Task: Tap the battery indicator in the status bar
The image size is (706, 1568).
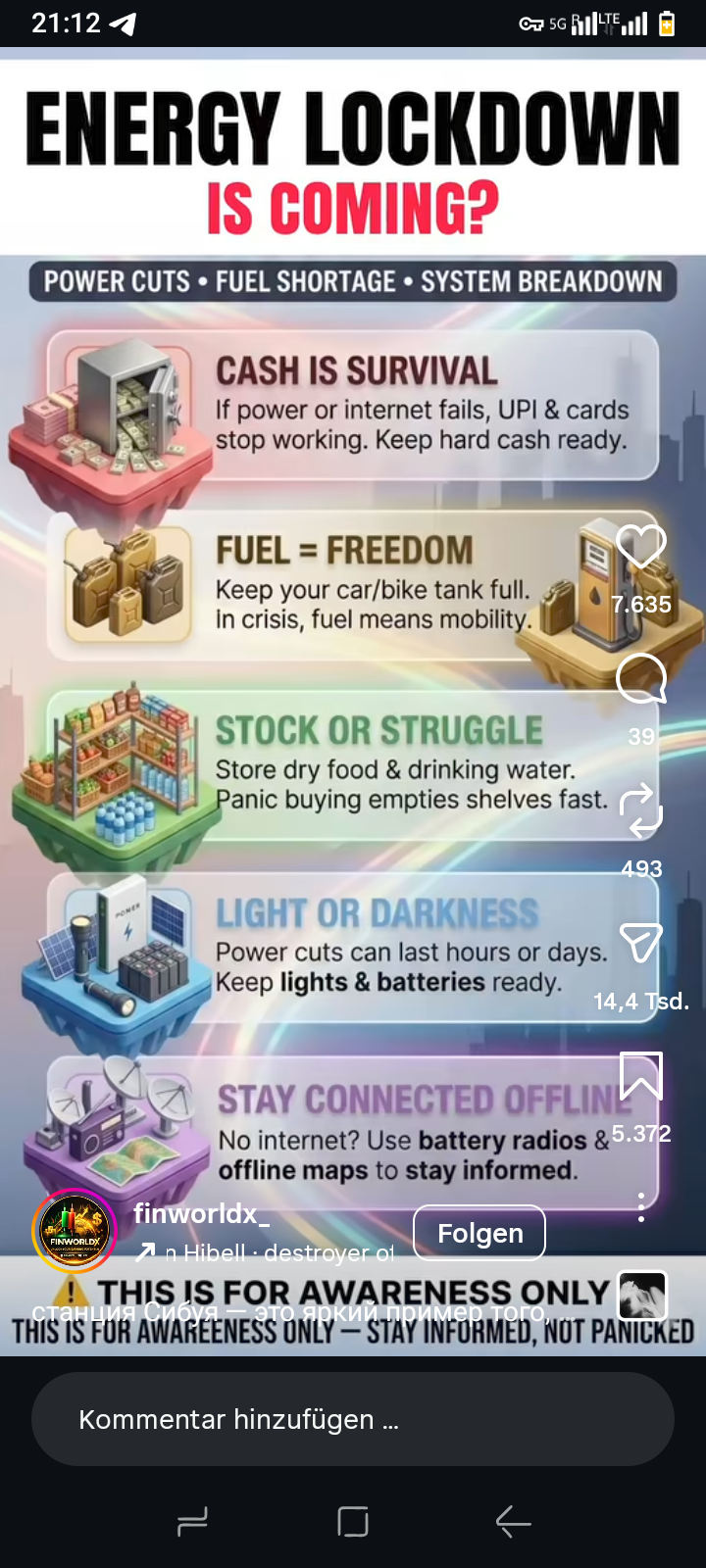Action: click(x=669, y=22)
